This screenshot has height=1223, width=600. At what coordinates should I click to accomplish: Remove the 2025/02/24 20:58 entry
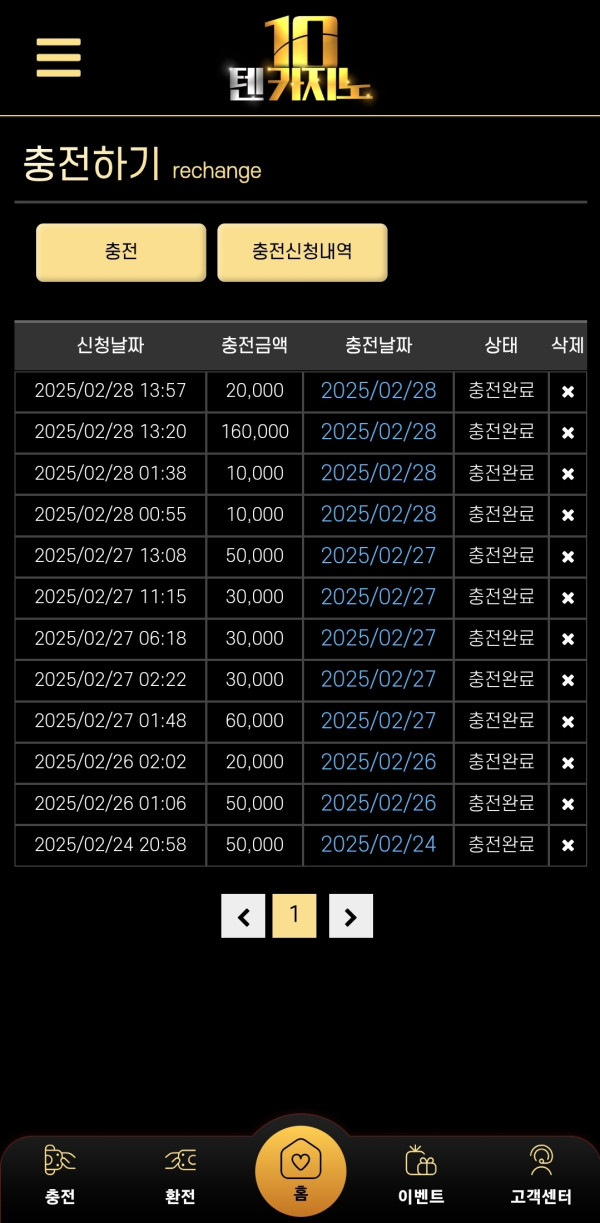point(568,846)
